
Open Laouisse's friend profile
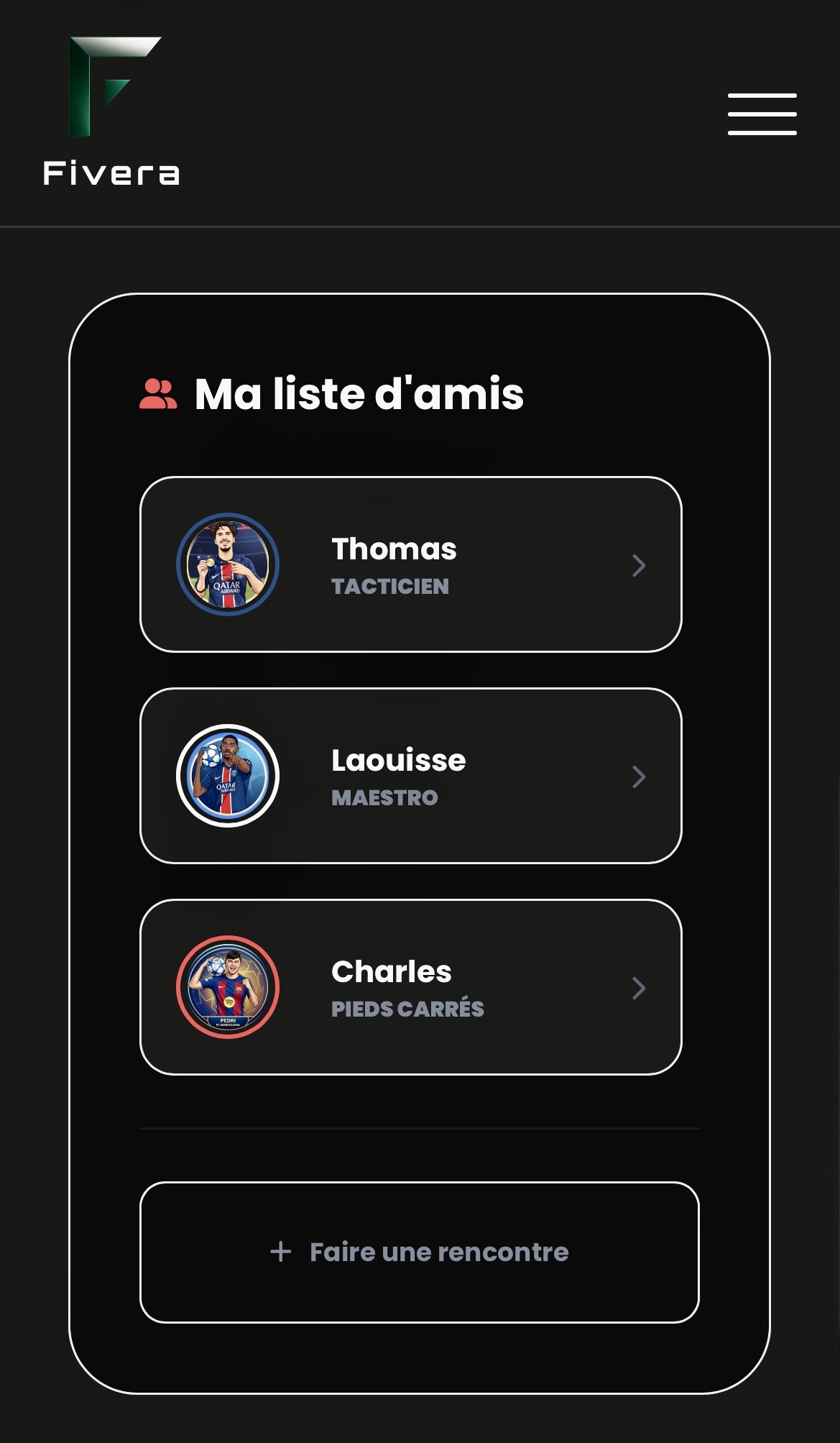pyautogui.click(x=410, y=776)
